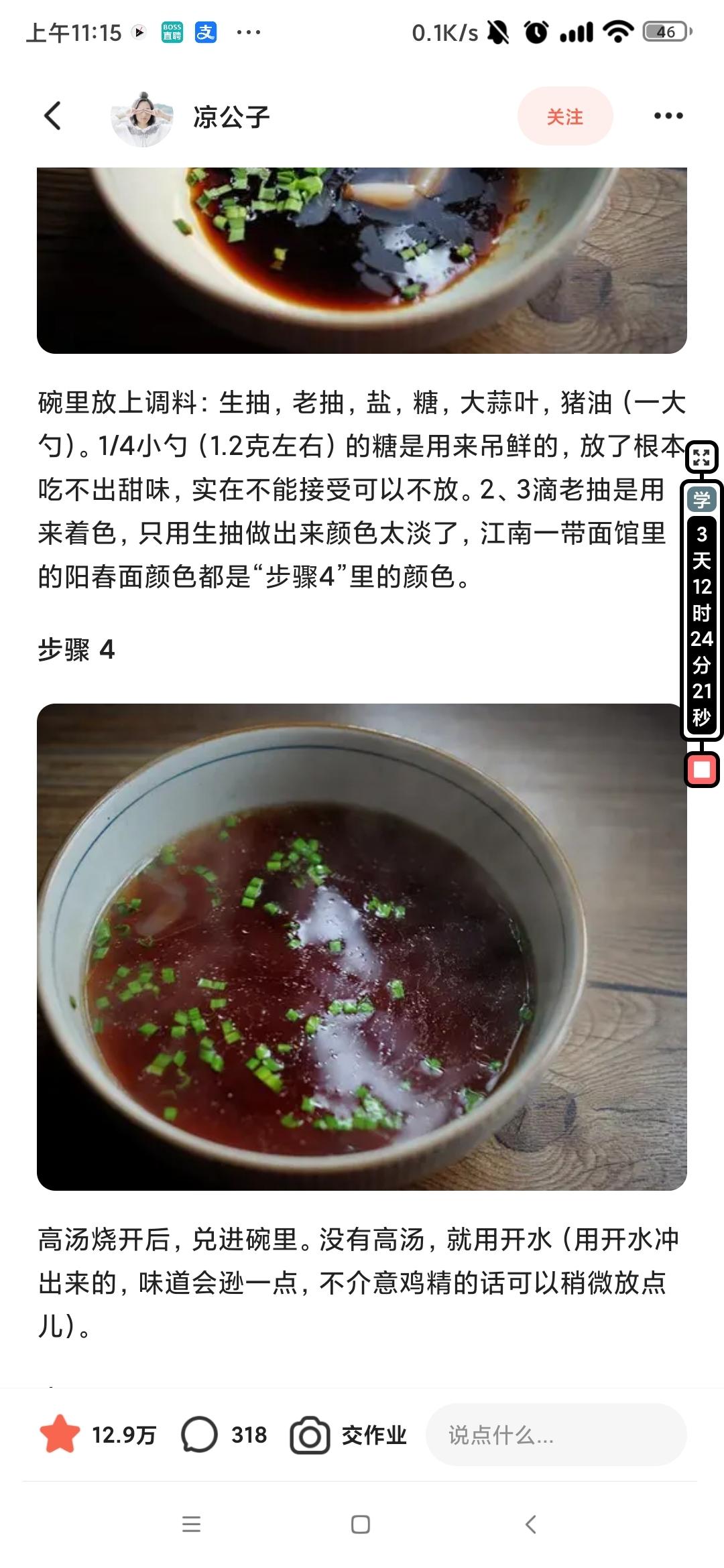Follow 凉公子 via the 关注 button
The image size is (724, 1568).
pyautogui.click(x=565, y=115)
